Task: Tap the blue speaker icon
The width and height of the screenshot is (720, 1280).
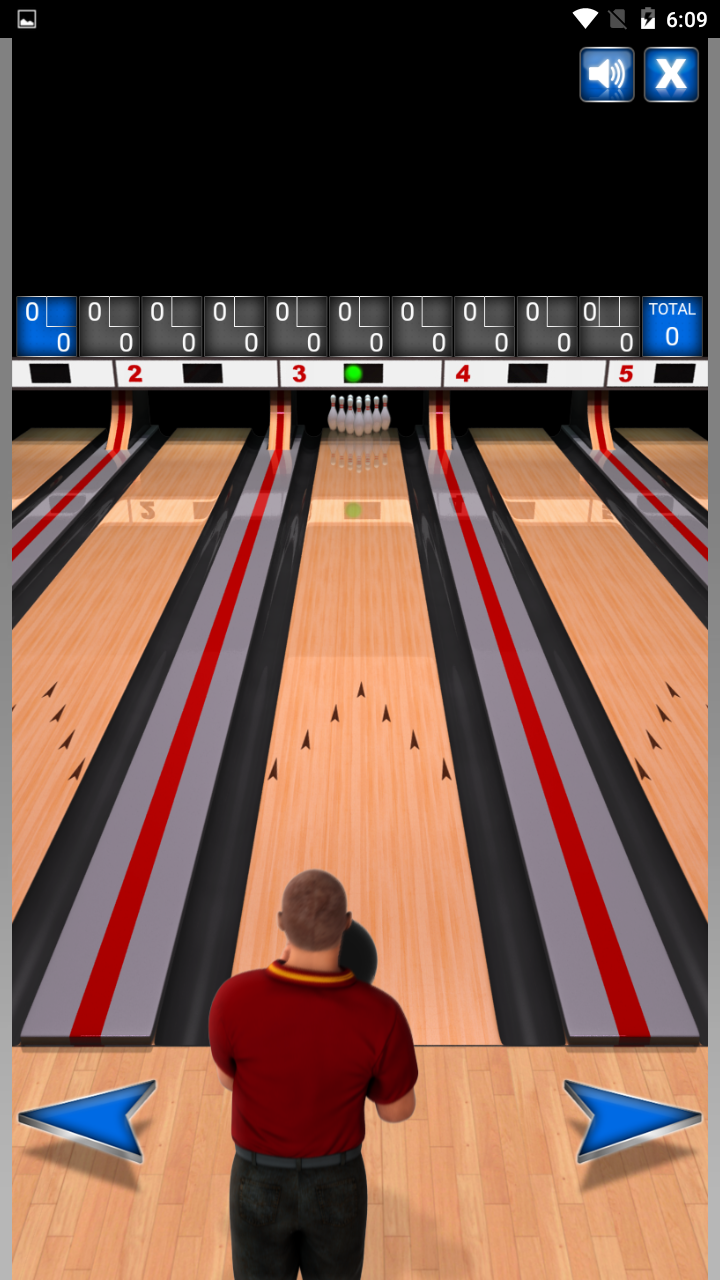Action: coord(606,74)
